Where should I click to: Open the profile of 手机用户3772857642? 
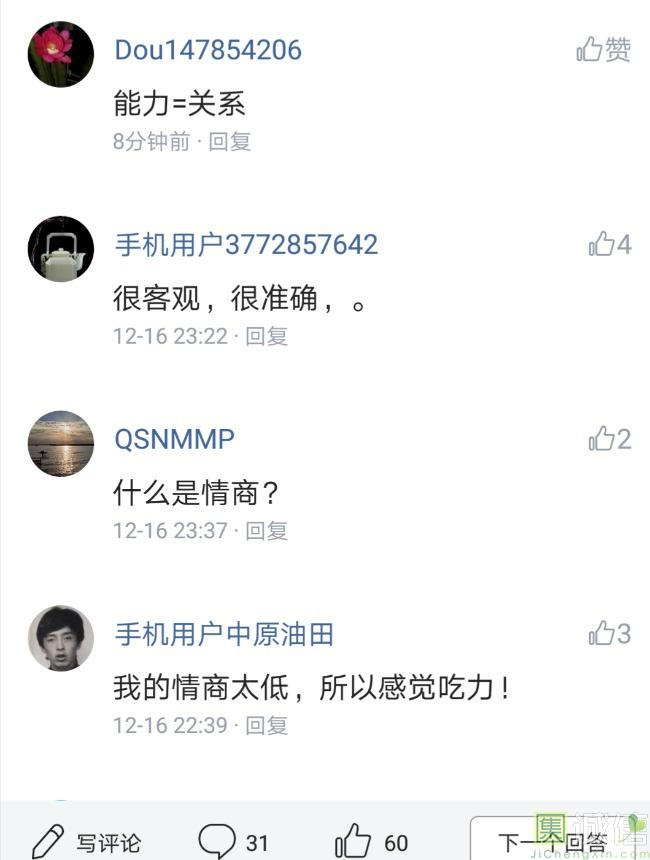point(246,245)
